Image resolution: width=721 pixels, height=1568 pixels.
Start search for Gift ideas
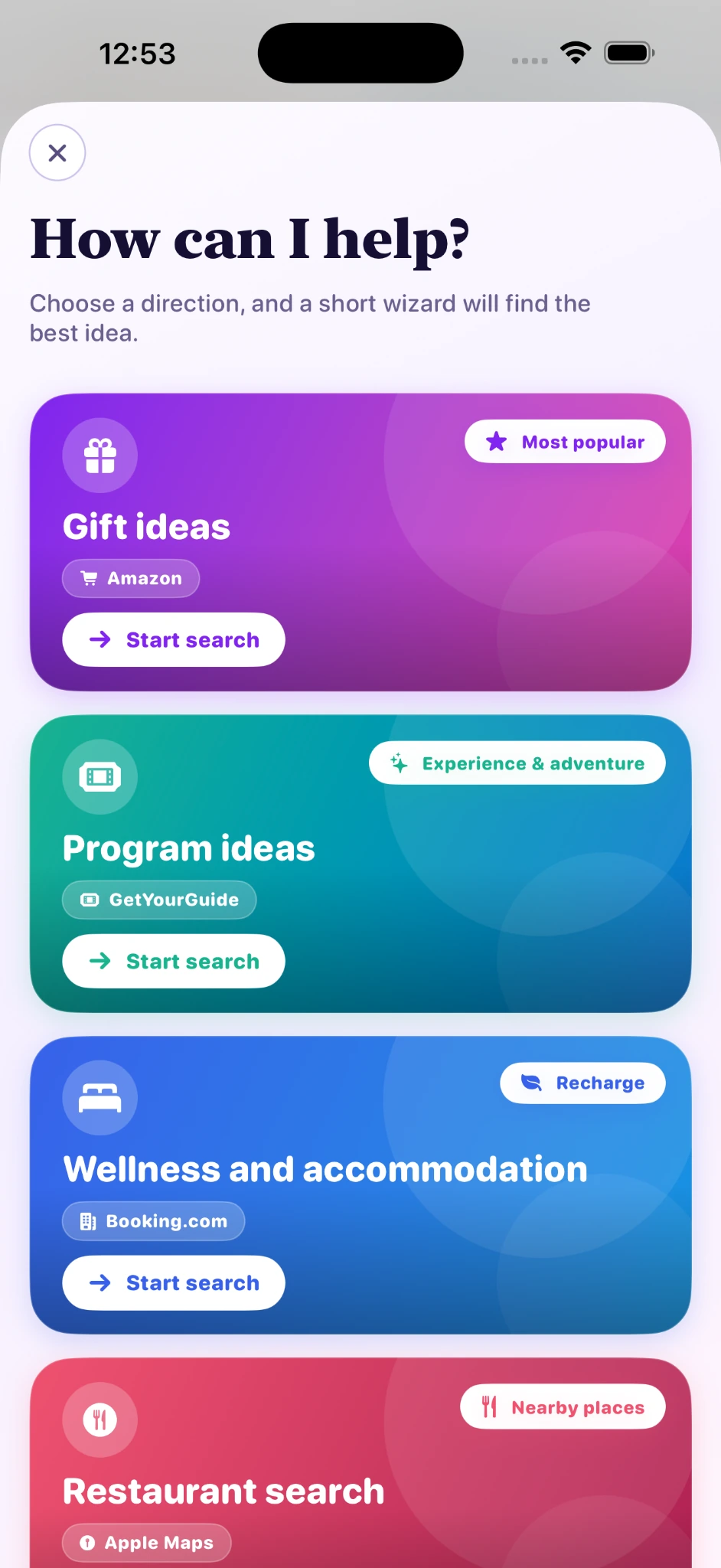(x=174, y=639)
